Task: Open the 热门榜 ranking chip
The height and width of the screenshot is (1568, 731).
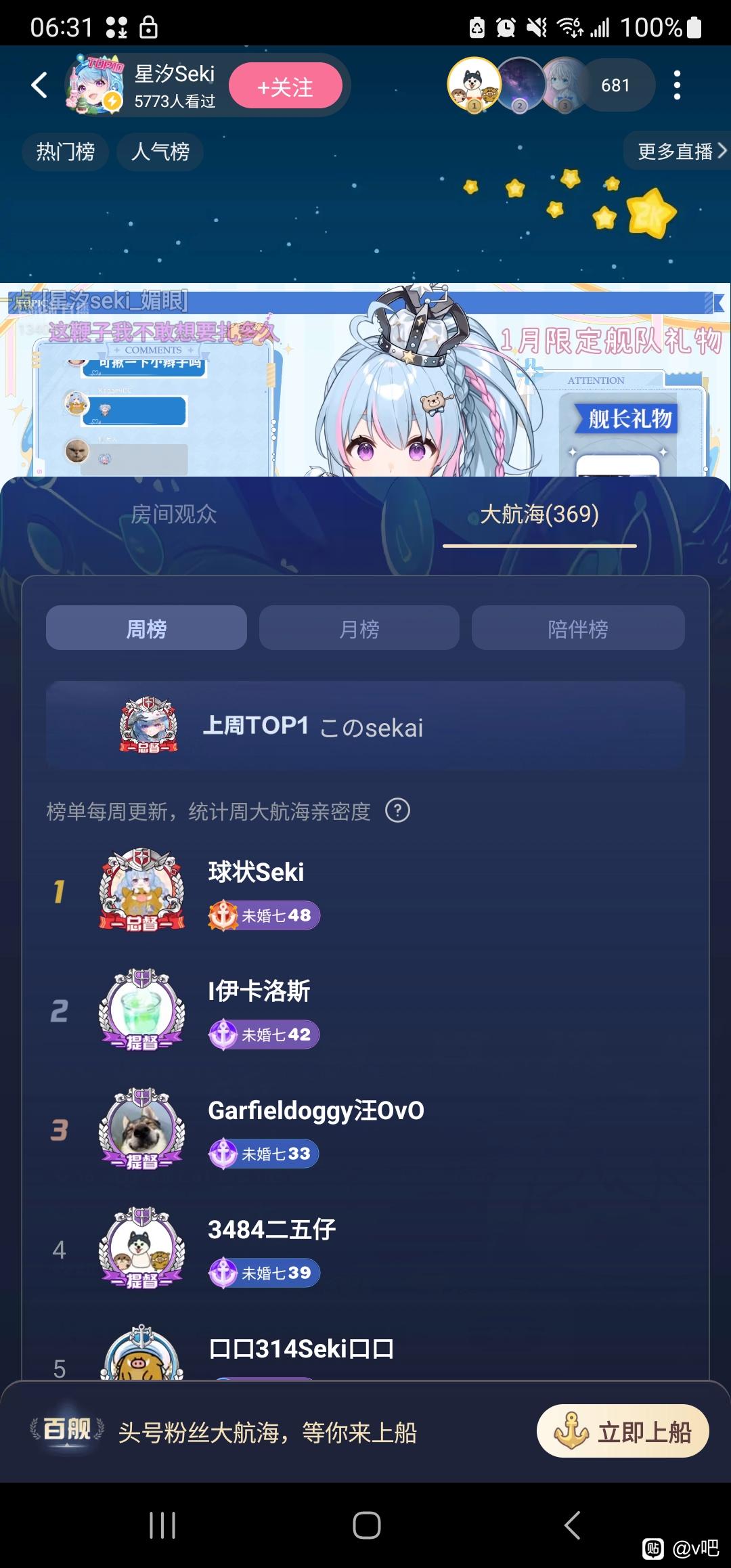Action: (x=65, y=152)
